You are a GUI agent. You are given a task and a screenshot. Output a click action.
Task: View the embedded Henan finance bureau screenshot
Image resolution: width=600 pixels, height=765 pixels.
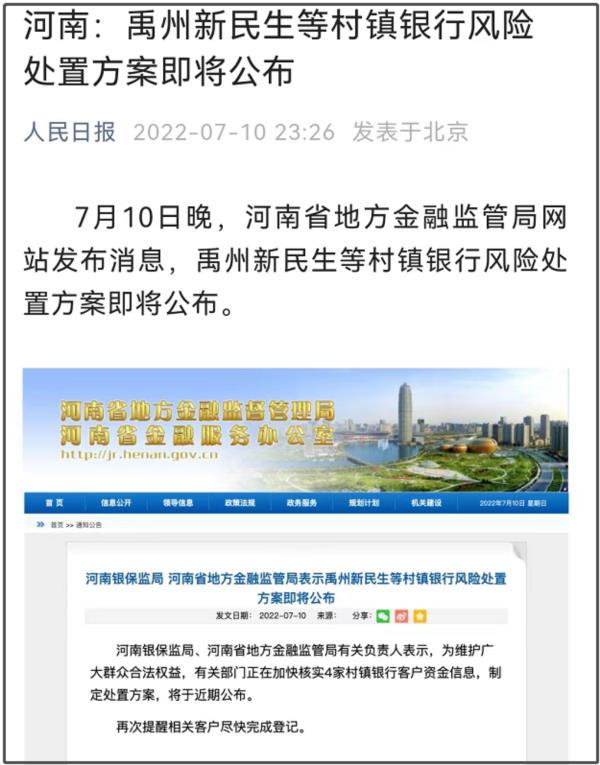pos(296,560)
